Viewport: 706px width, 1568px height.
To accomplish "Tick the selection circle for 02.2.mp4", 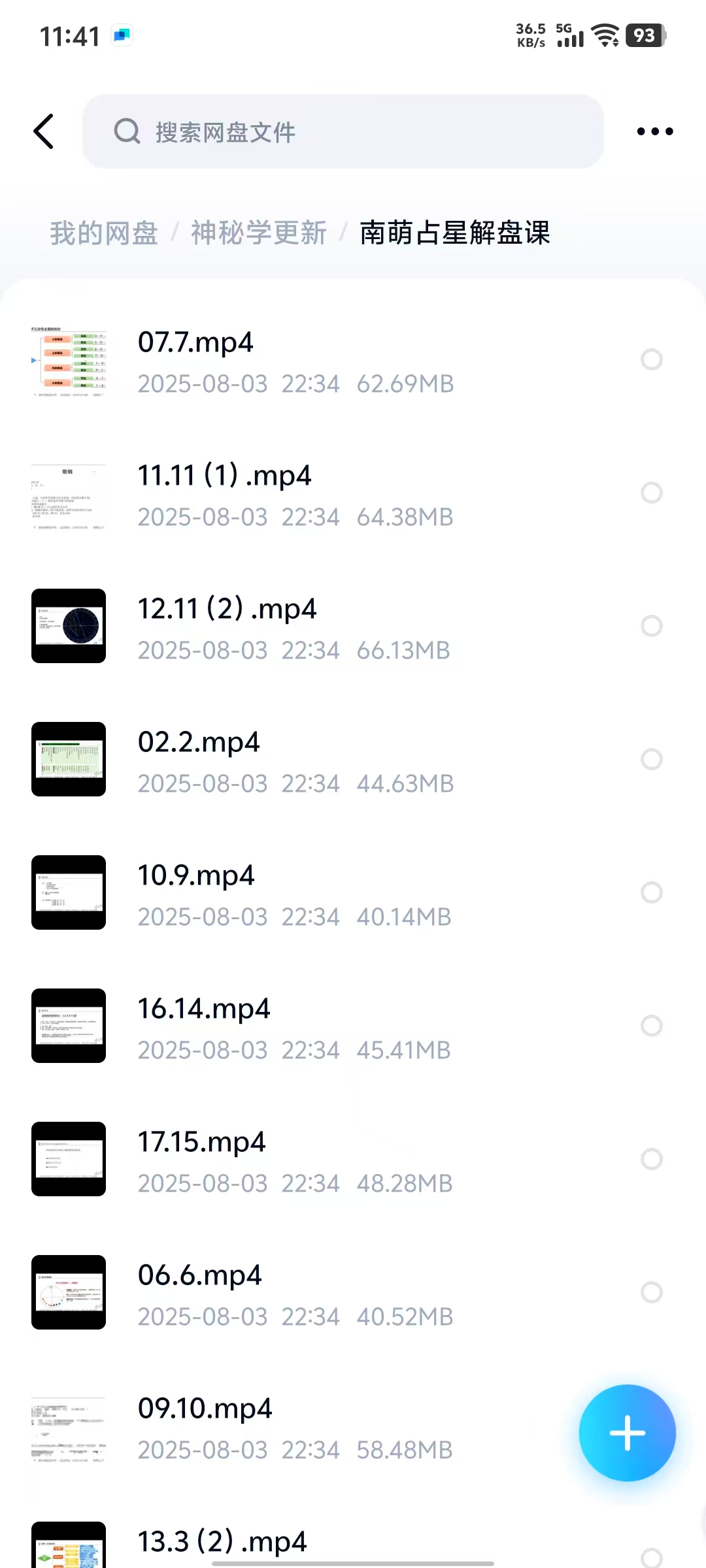I will (x=651, y=759).
